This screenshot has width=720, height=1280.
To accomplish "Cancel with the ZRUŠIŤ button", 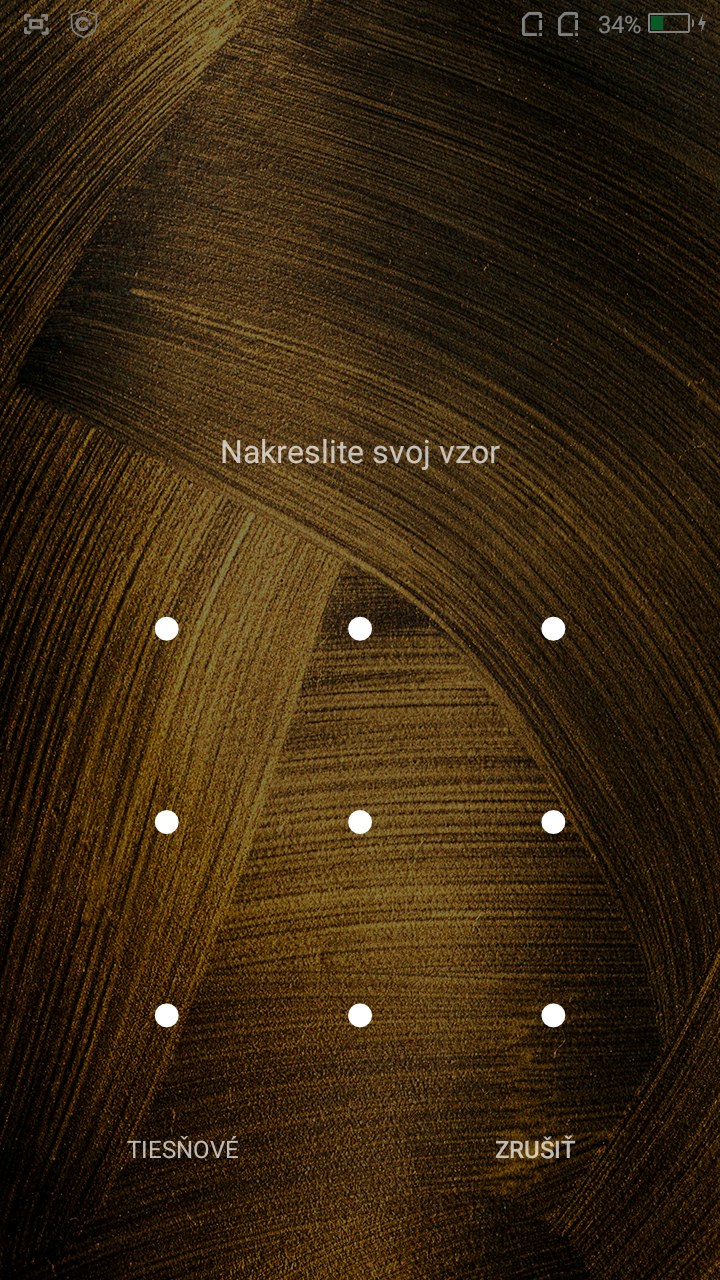I will click(535, 1150).
